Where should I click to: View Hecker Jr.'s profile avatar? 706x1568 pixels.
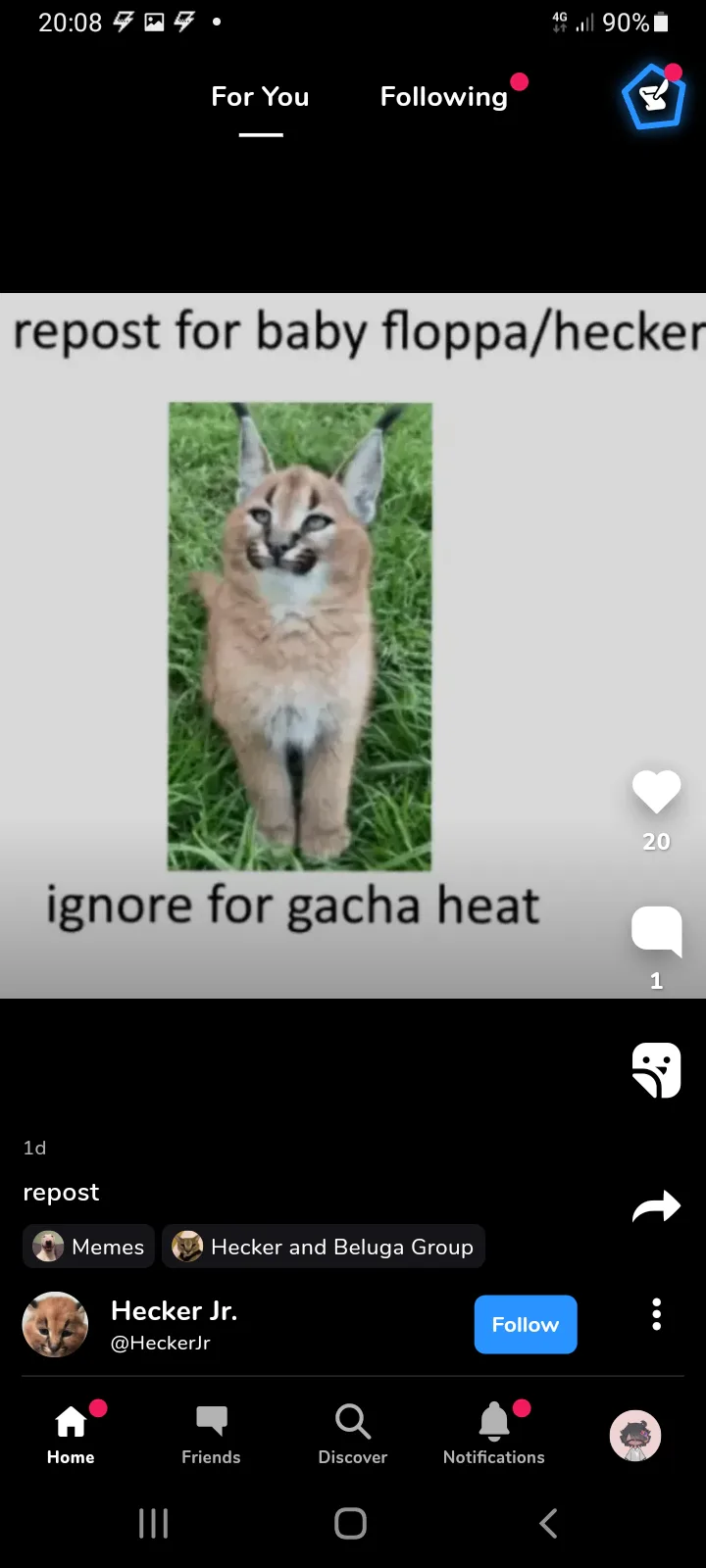[x=55, y=1325]
